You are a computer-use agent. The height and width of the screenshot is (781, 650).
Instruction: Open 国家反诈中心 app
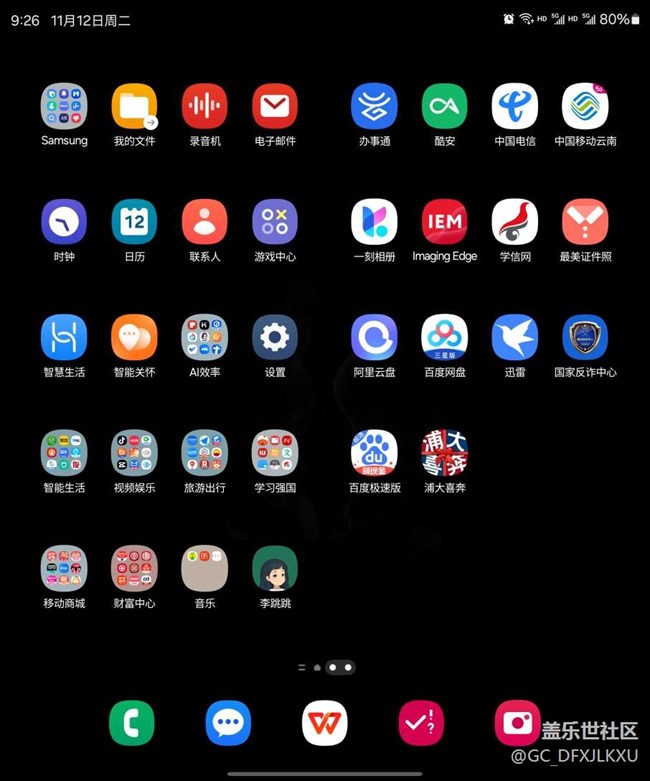[585, 338]
